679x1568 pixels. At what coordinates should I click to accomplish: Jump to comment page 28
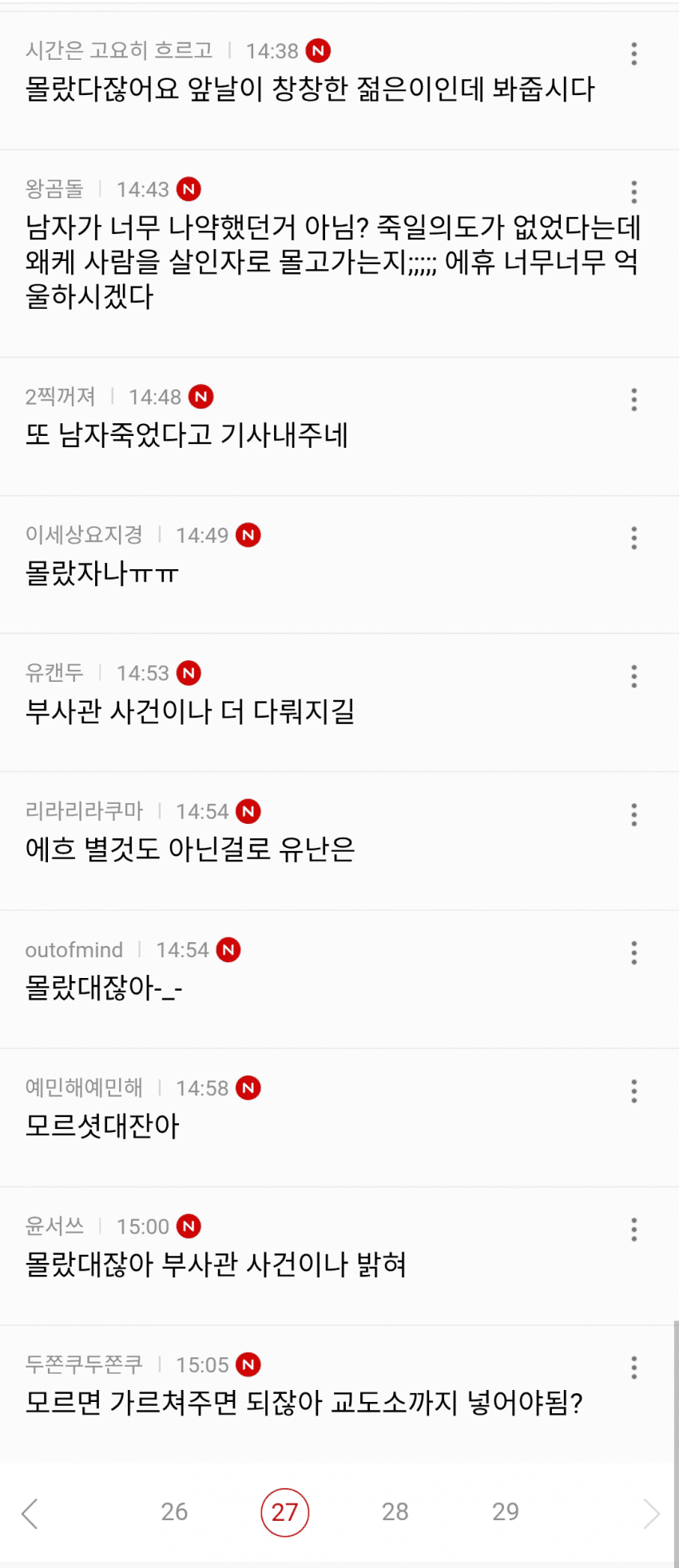point(395,1511)
